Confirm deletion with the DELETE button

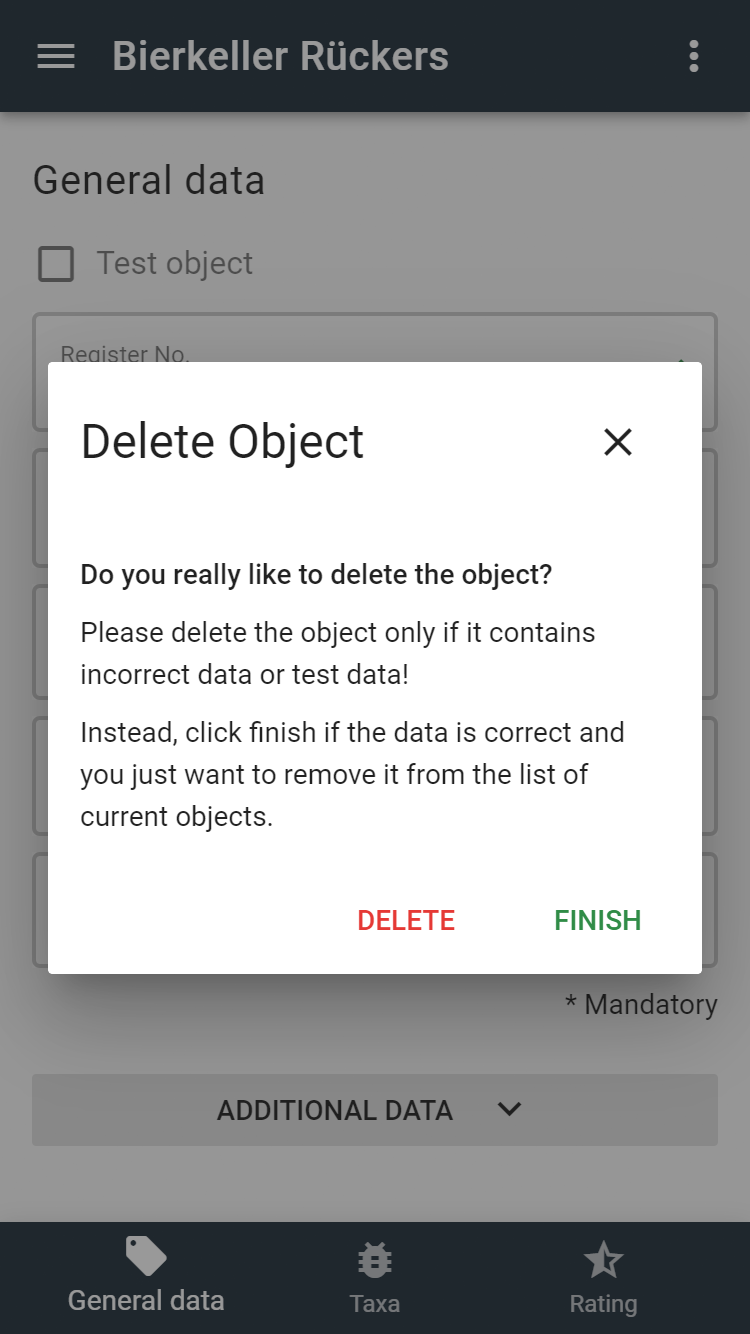pos(406,920)
